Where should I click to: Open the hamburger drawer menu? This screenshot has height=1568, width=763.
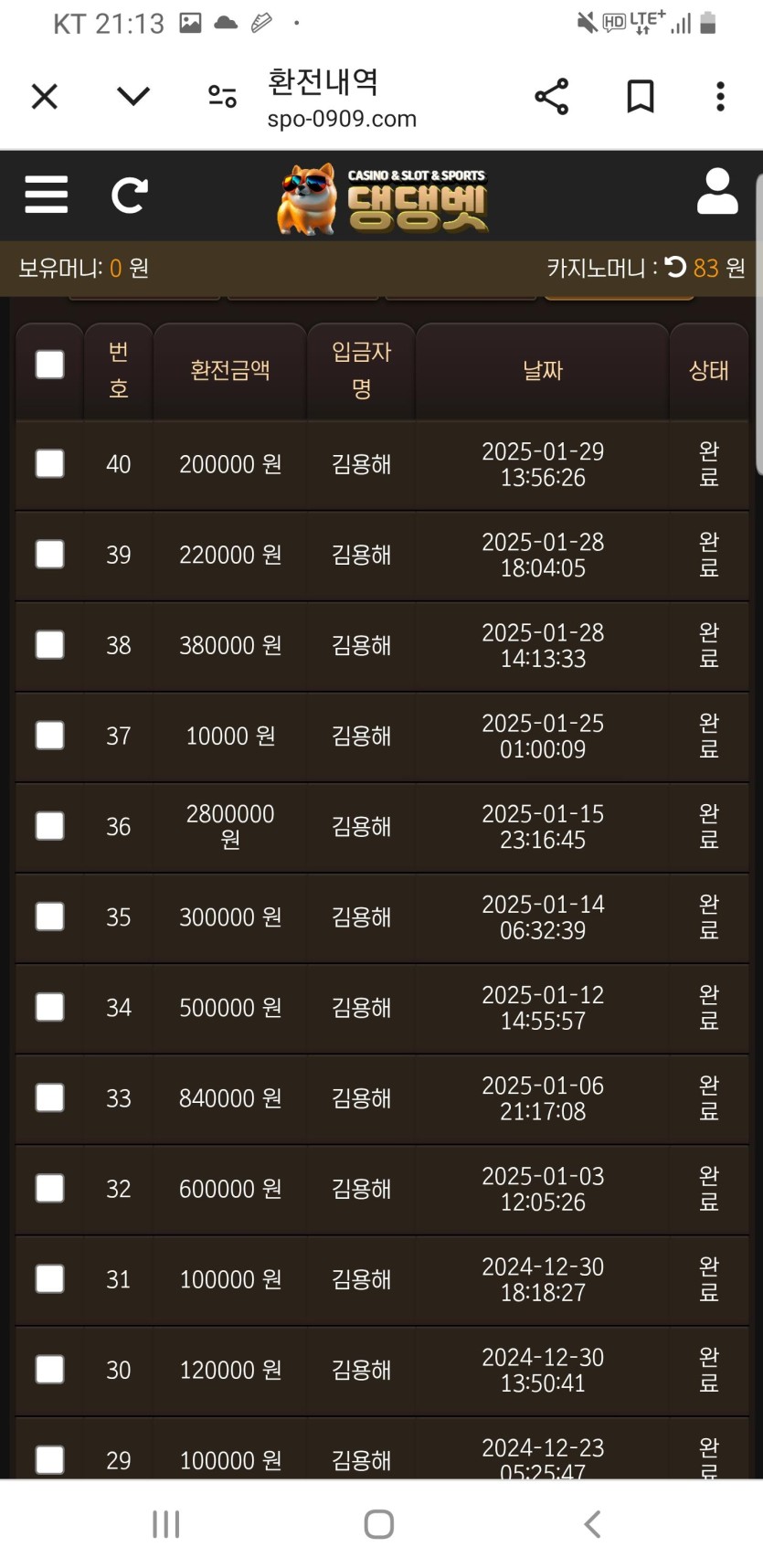(x=47, y=195)
